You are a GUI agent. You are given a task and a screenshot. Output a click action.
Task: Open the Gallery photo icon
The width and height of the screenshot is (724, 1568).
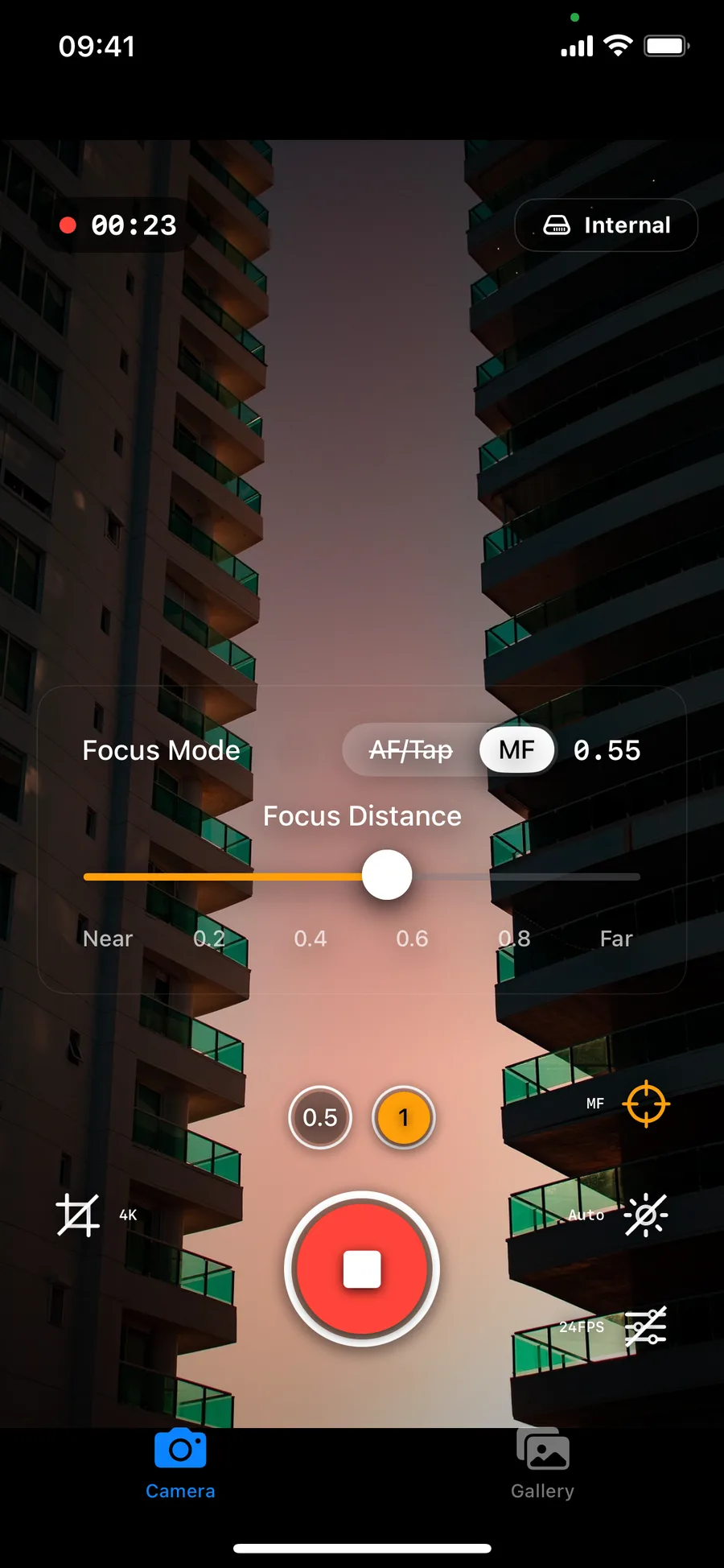(x=542, y=1449)
